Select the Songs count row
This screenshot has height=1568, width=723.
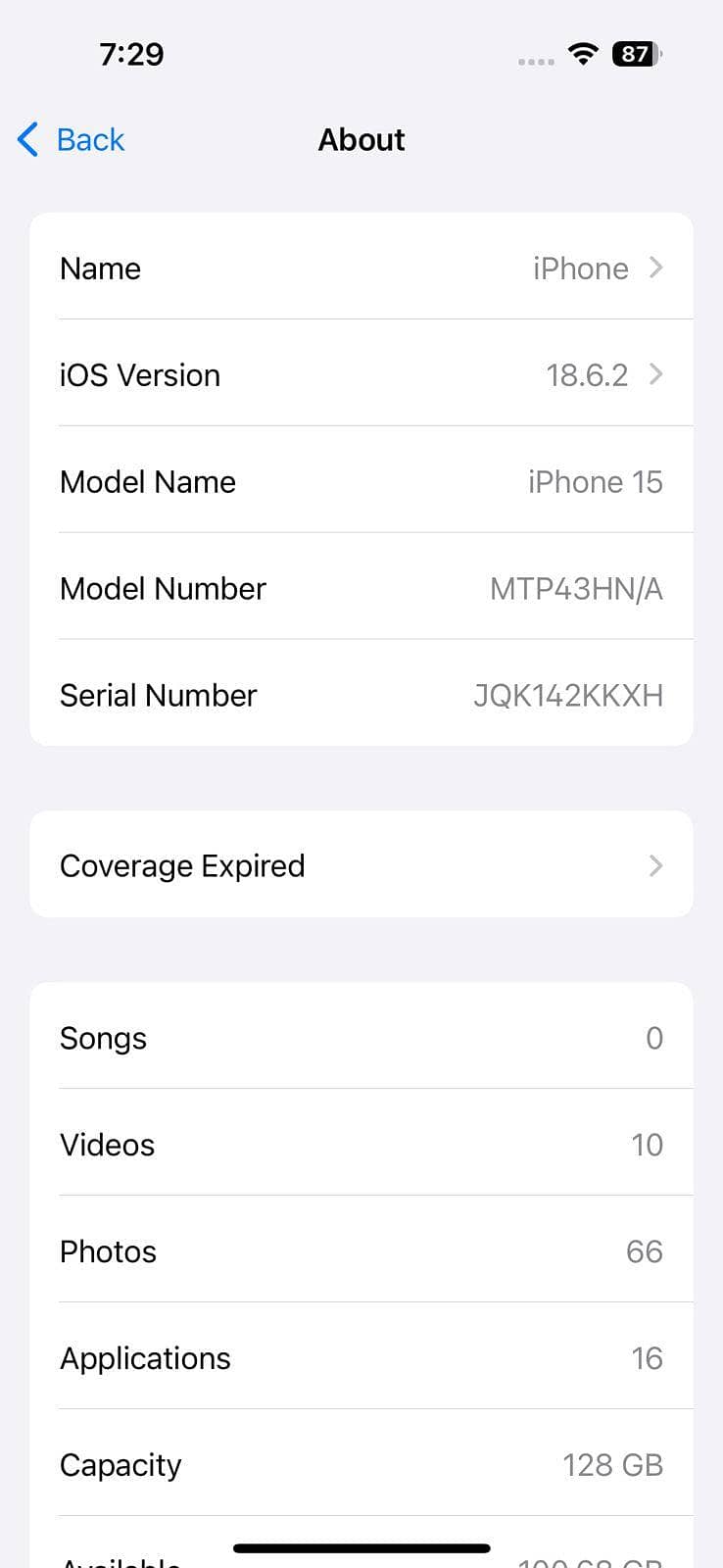(361, 1038)
